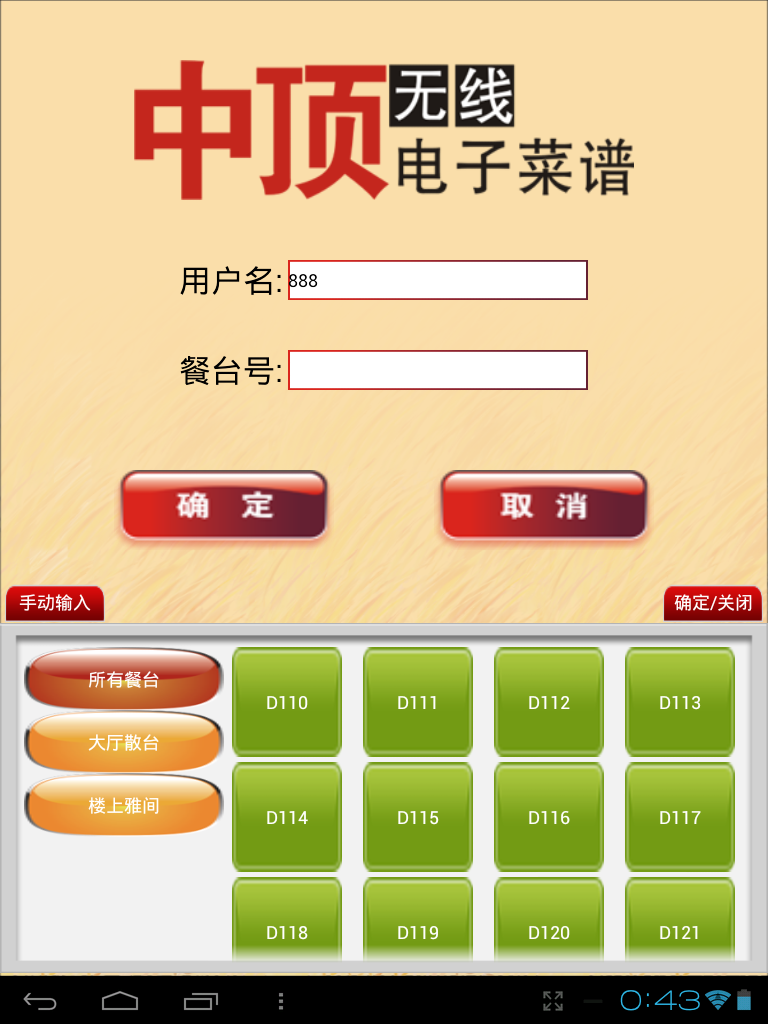
Task: Tap the 用户名 input field
Action: (437, 280)
